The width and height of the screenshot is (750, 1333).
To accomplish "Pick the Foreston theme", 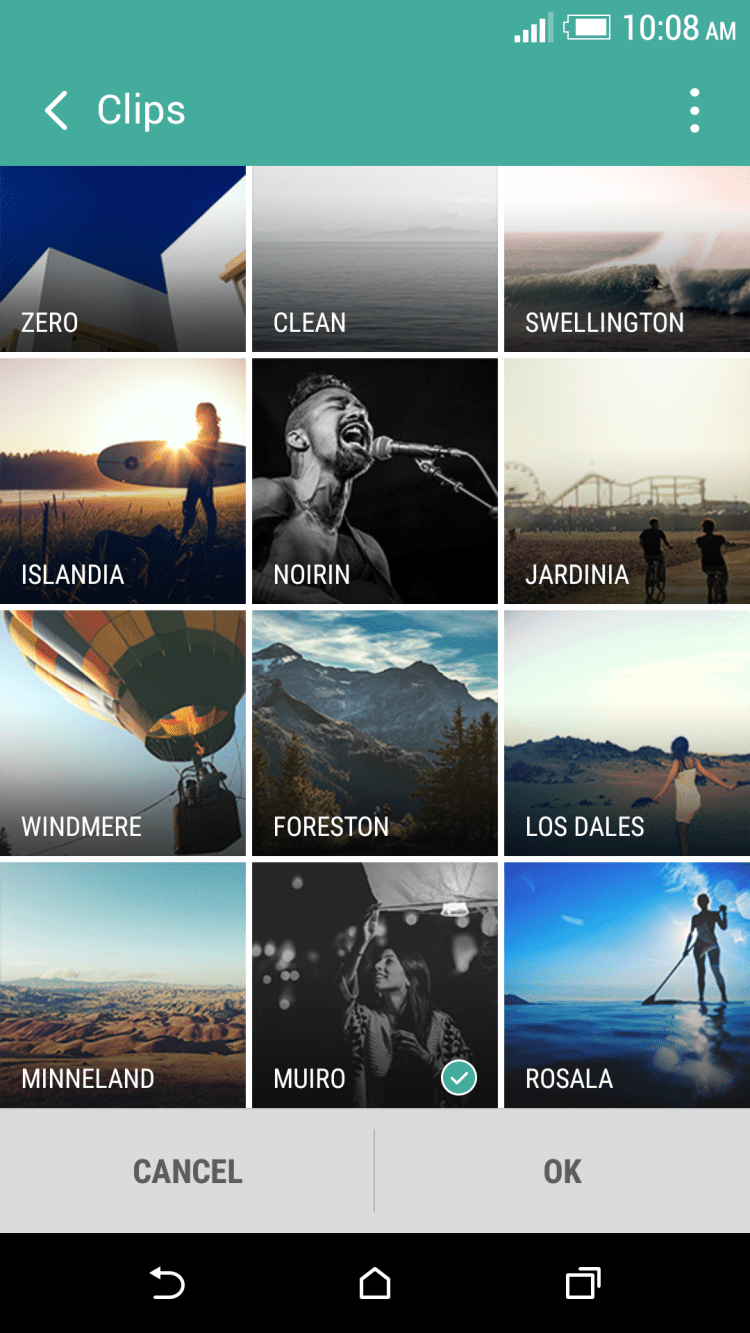I will point(374,733).
